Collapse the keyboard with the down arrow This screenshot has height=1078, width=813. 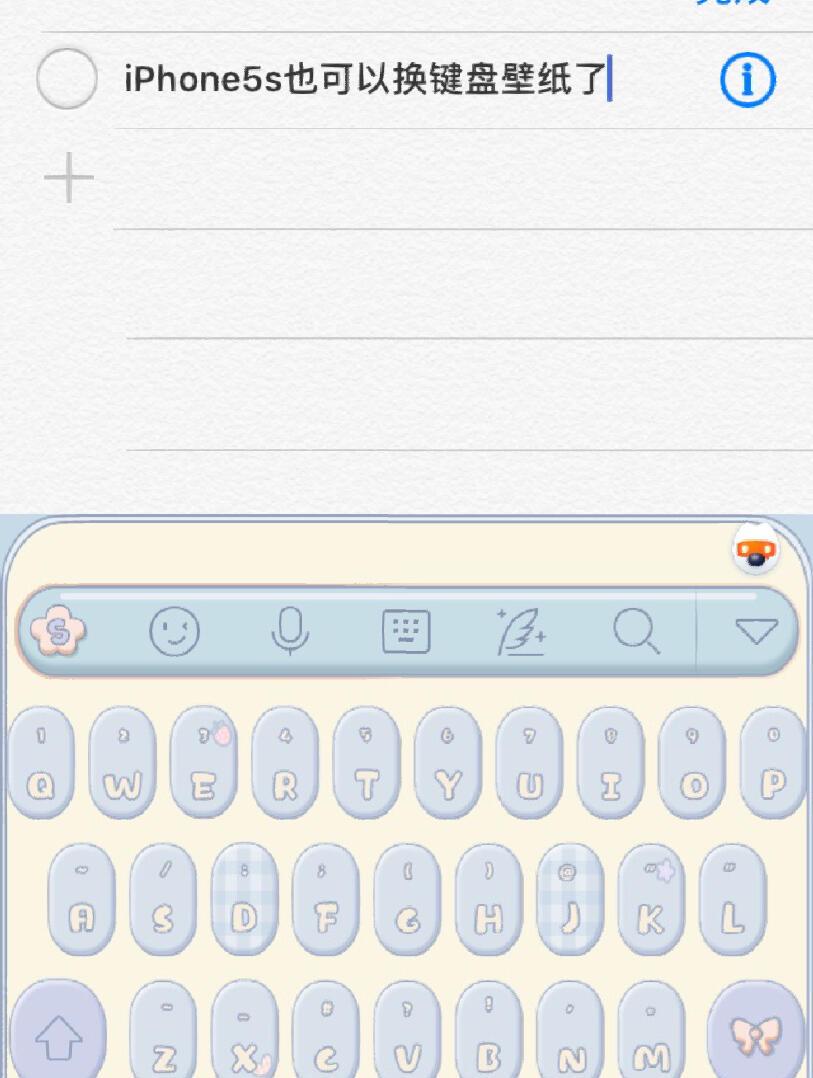[755, 632]
